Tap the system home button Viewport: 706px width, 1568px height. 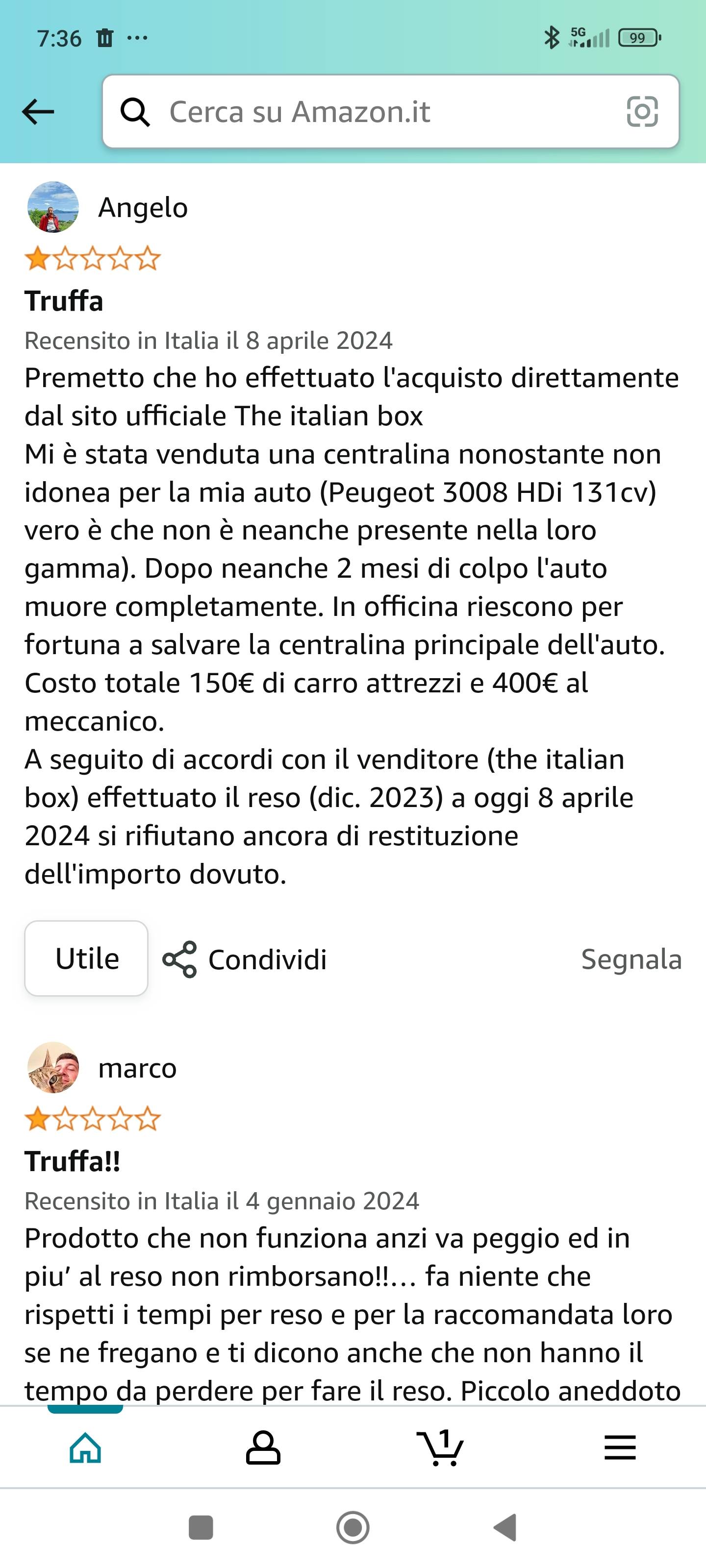pyautogui.click(x=353, y=1527)
